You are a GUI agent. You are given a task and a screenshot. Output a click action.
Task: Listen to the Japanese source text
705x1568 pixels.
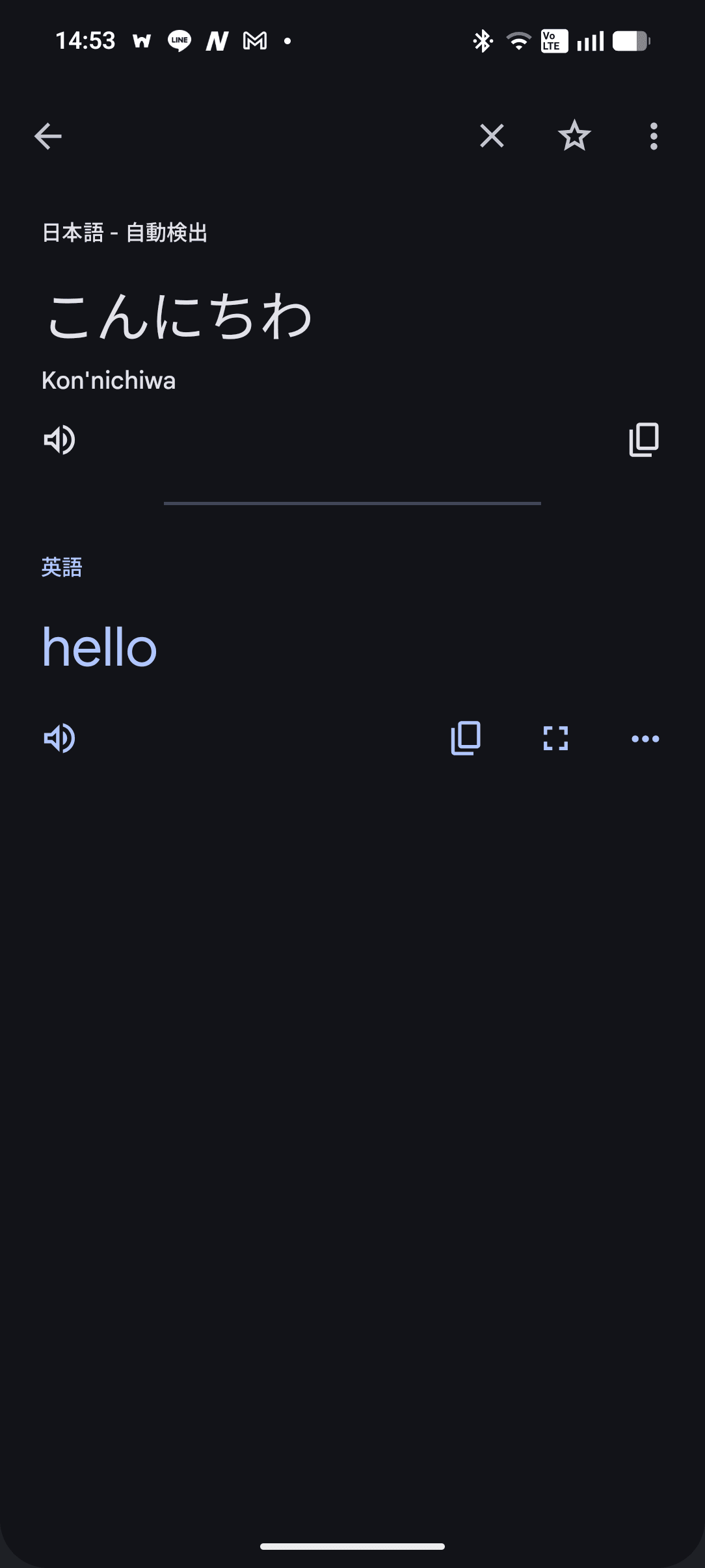[59, 440]
